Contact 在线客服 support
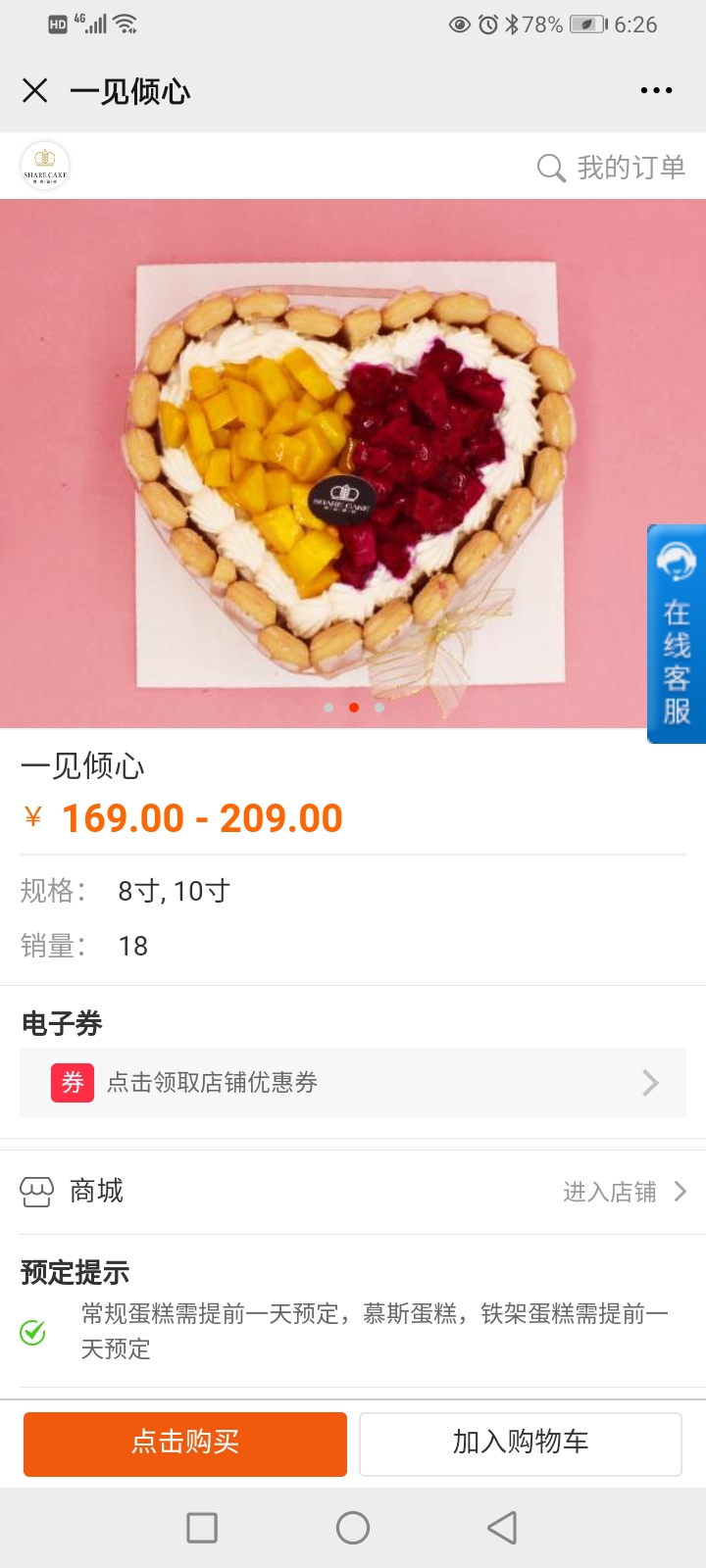This screenshot has width=706, height=1568. click(x=677, y=634)
